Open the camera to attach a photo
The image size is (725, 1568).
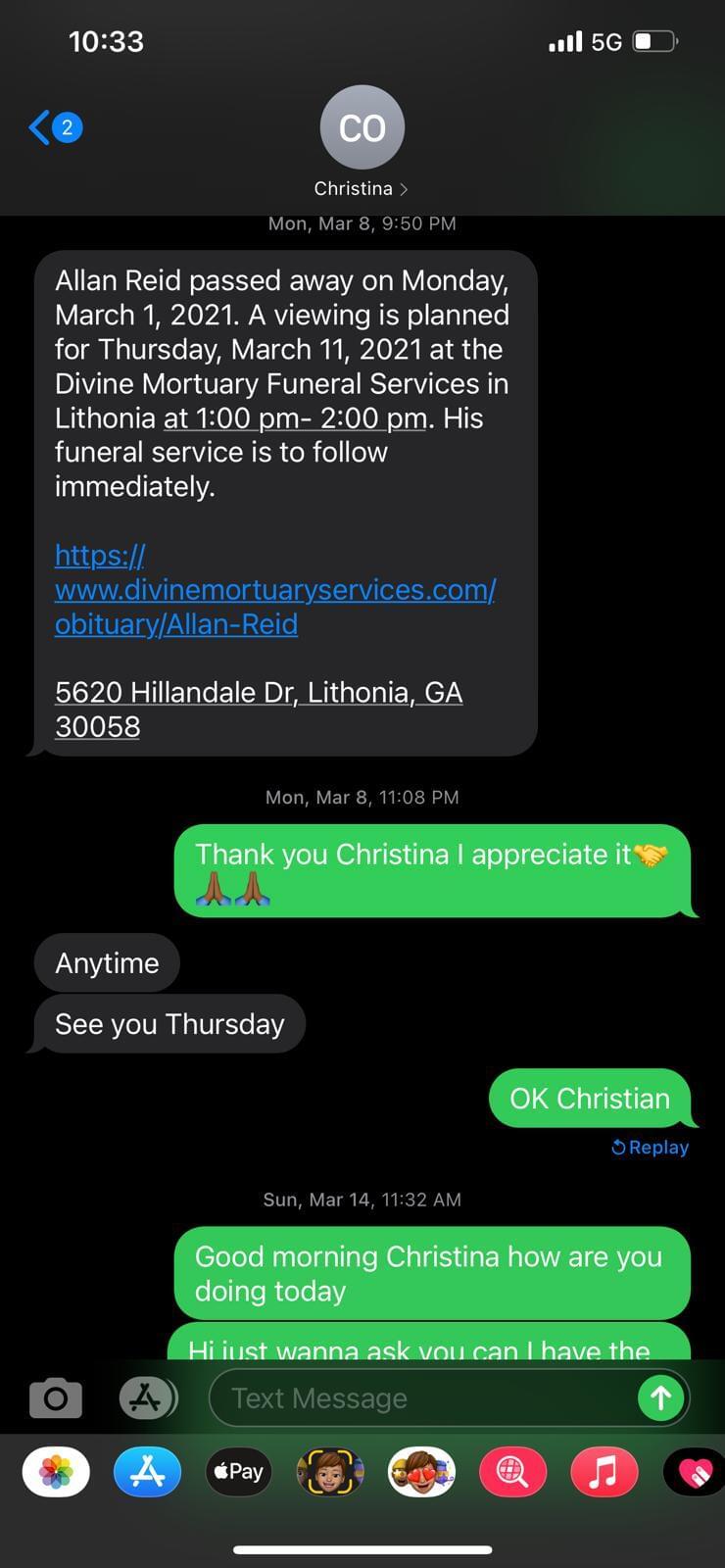click(x=56, y=1397)
